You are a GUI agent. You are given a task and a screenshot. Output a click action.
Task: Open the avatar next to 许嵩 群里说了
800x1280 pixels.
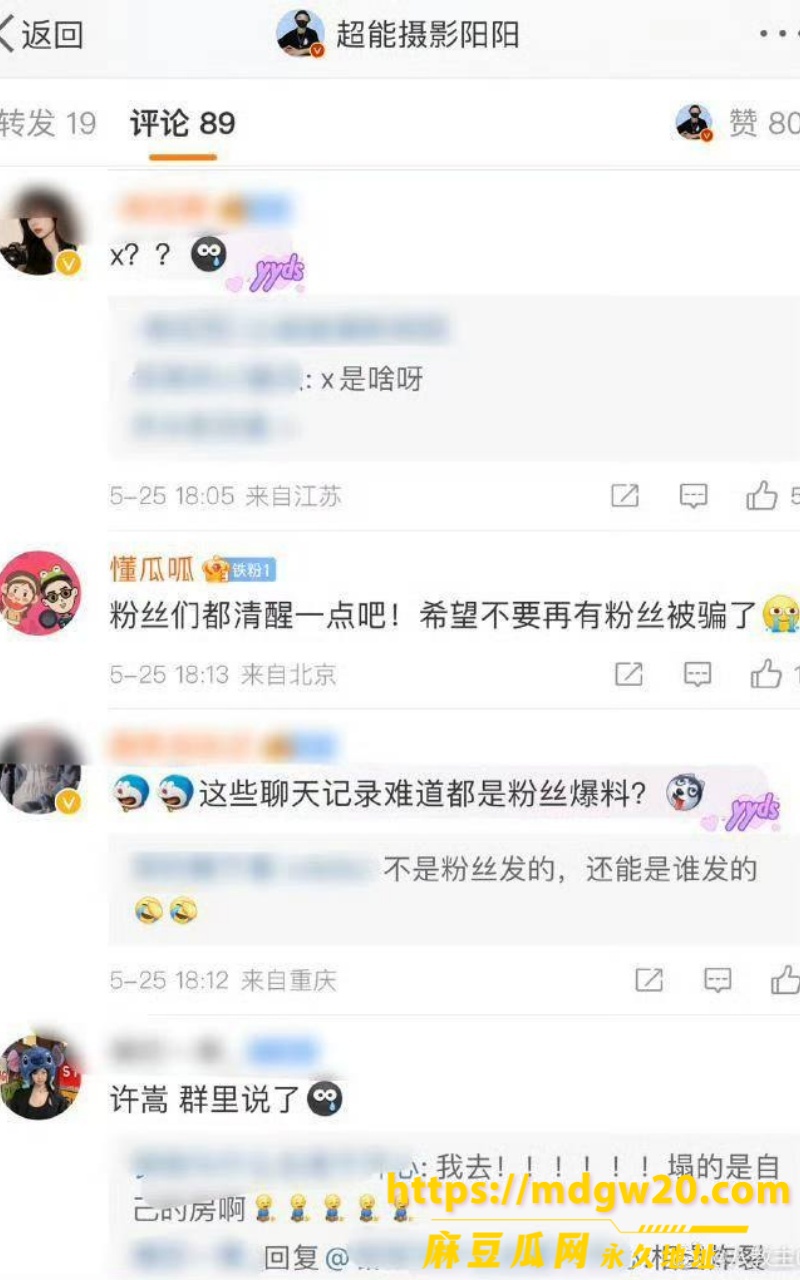click(40, 1077)
